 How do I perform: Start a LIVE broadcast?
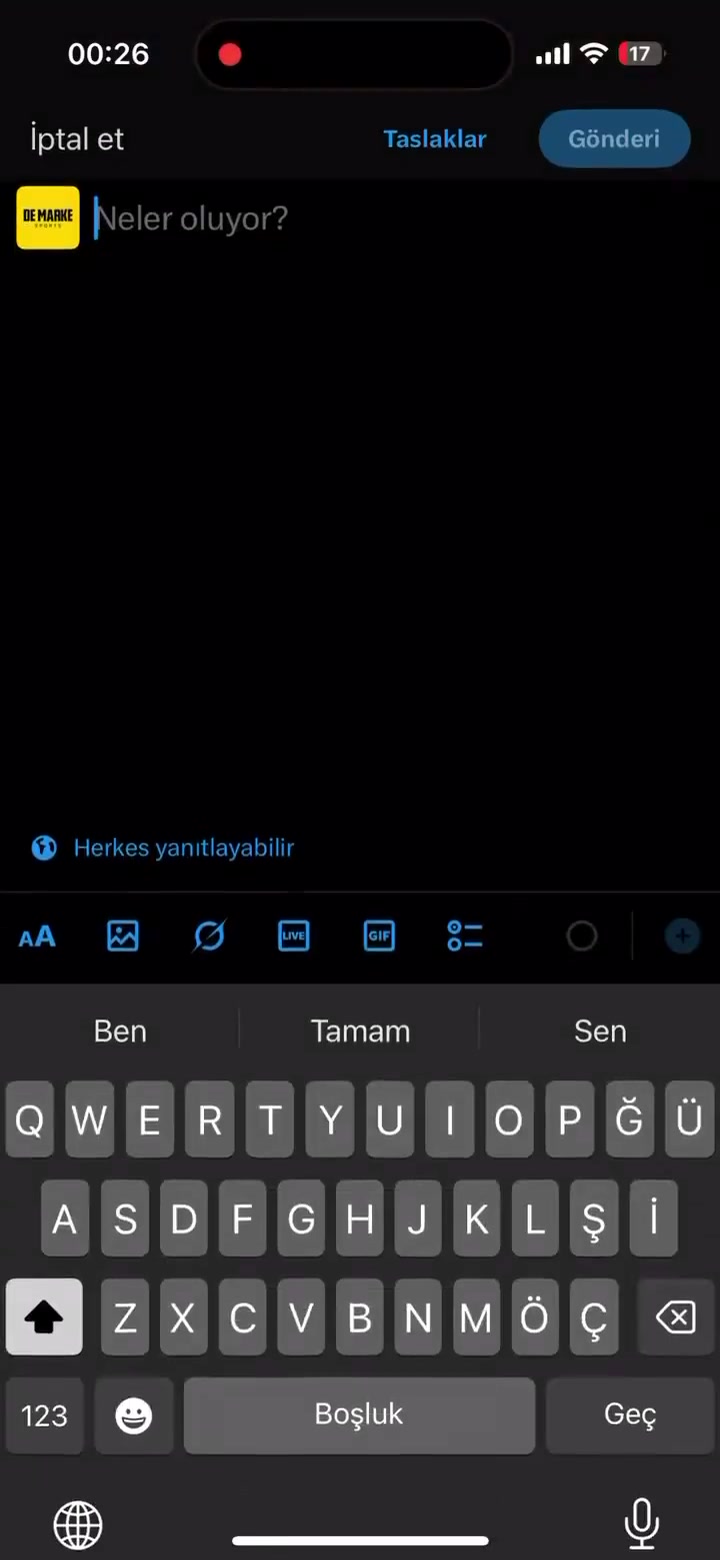[x=294, y=936]
